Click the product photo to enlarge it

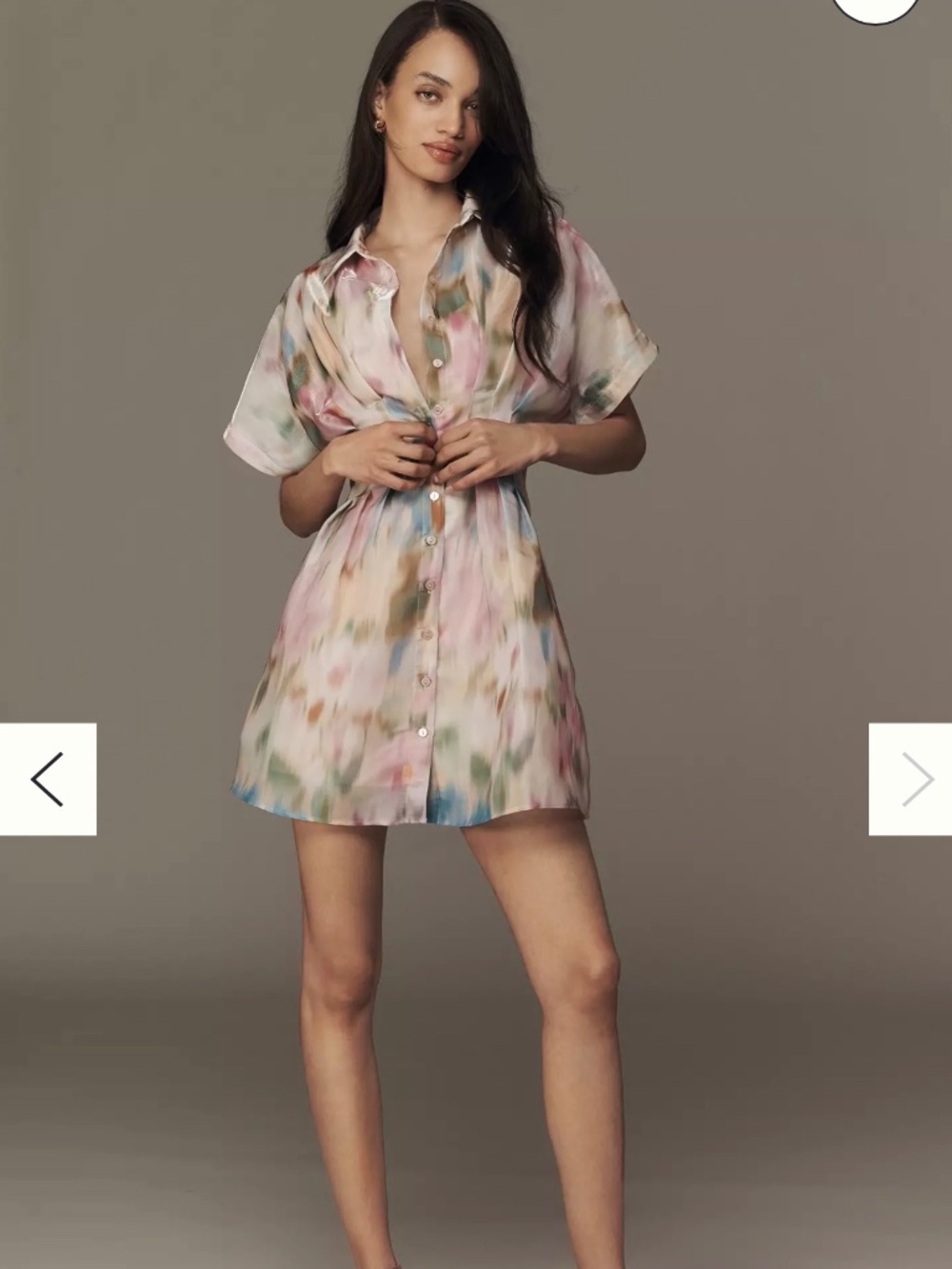(447, 571)
